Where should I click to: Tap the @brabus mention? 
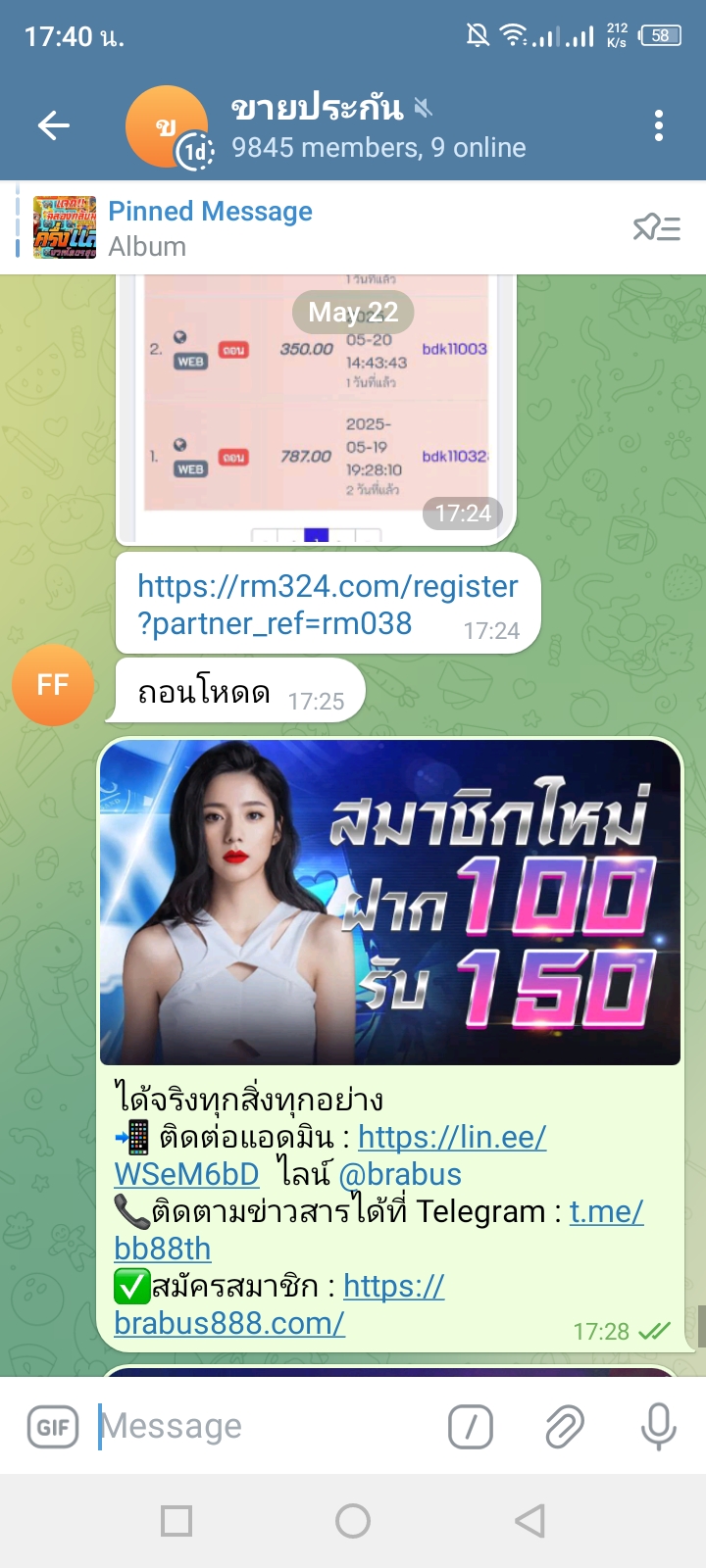[399, 1174]
